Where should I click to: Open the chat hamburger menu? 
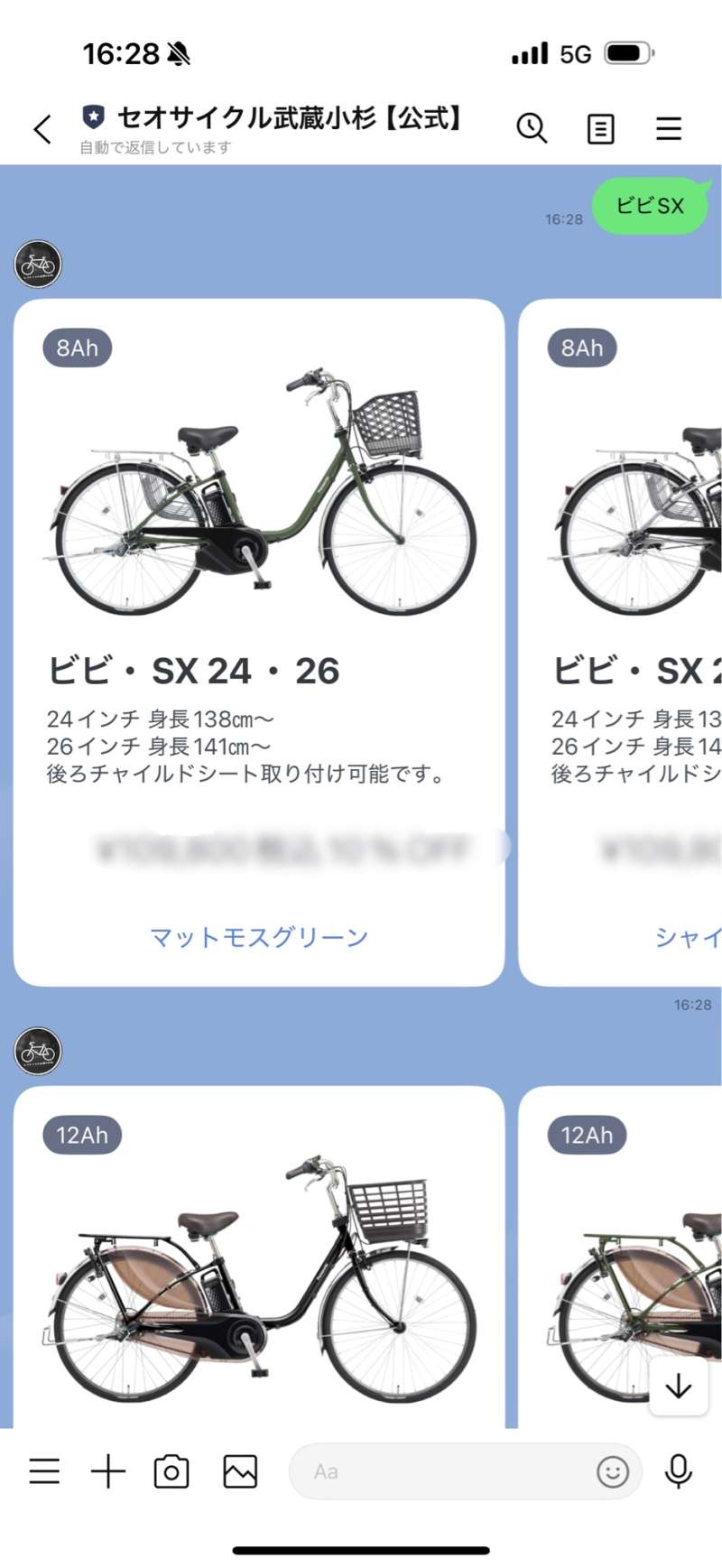pos(669,129)
